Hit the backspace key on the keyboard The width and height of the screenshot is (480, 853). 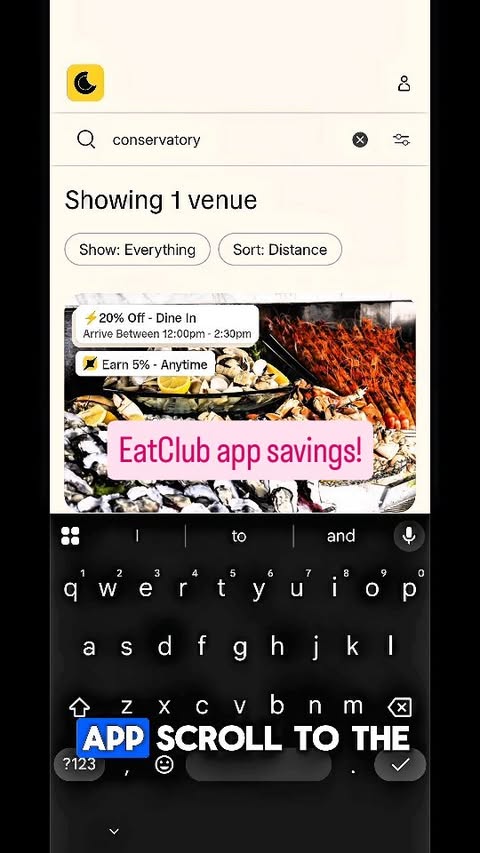399,707
